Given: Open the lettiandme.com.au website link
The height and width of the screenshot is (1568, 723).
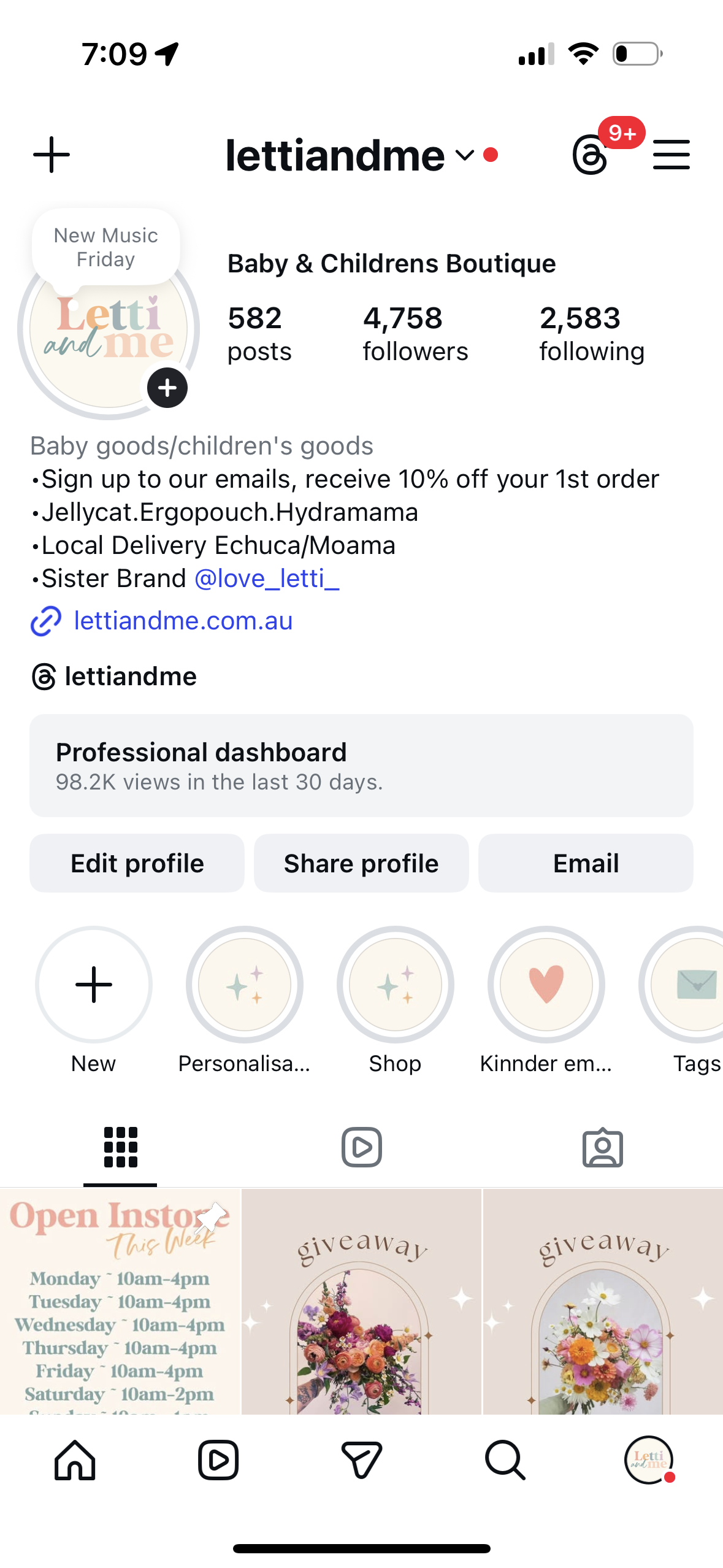Looking at the screenshot, I should click(x=183, y=621).
